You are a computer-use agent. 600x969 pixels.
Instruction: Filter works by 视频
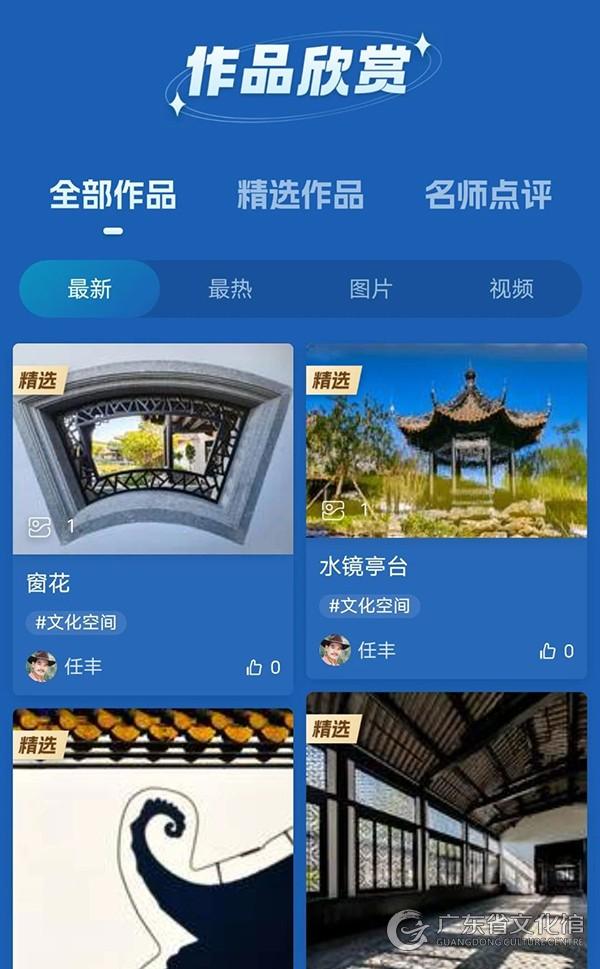511,289
